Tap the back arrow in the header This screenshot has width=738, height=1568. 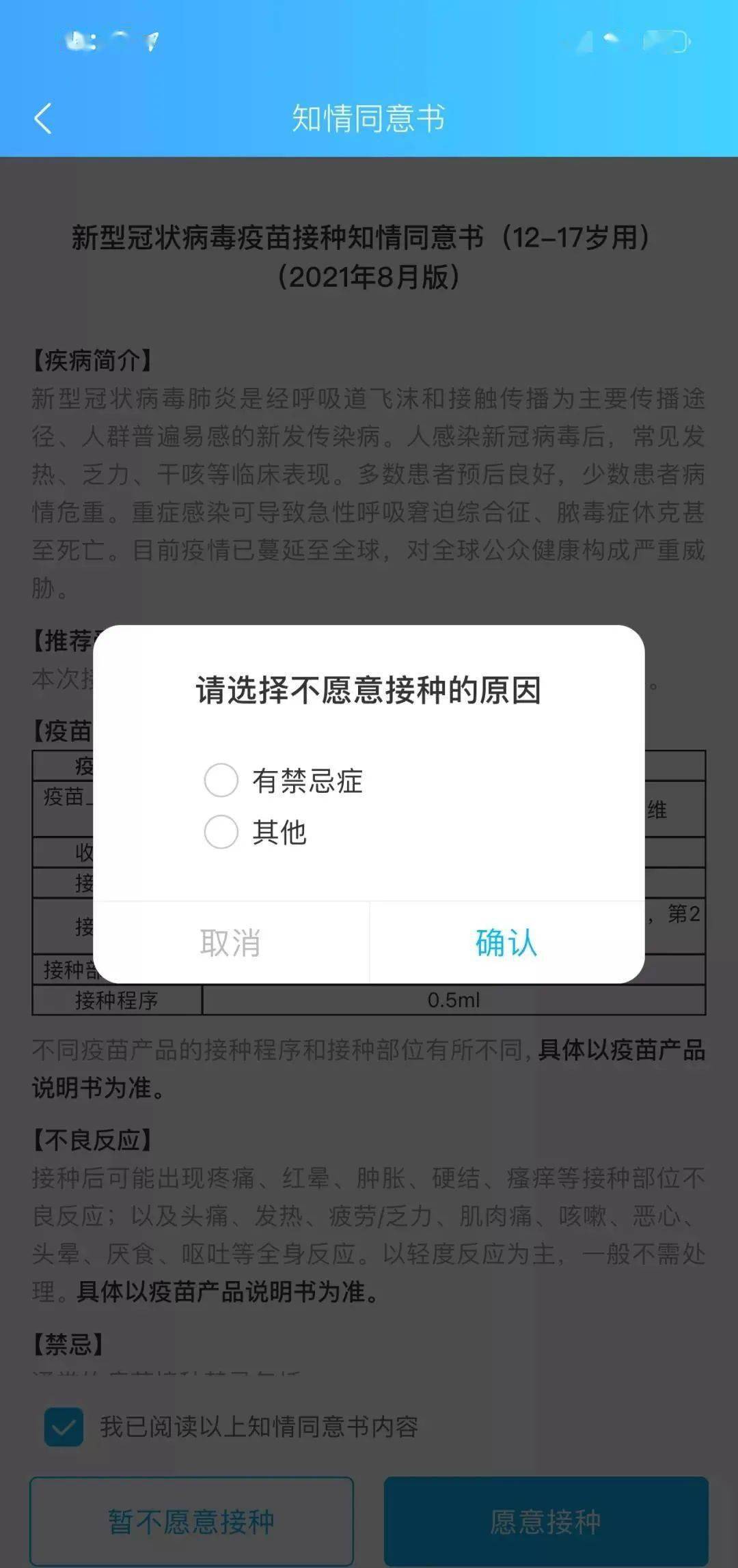point(42,117)
